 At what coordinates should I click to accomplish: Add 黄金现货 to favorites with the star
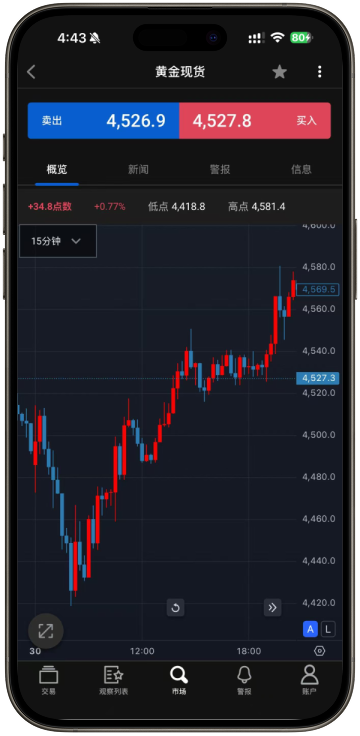(x=279, y=72)
